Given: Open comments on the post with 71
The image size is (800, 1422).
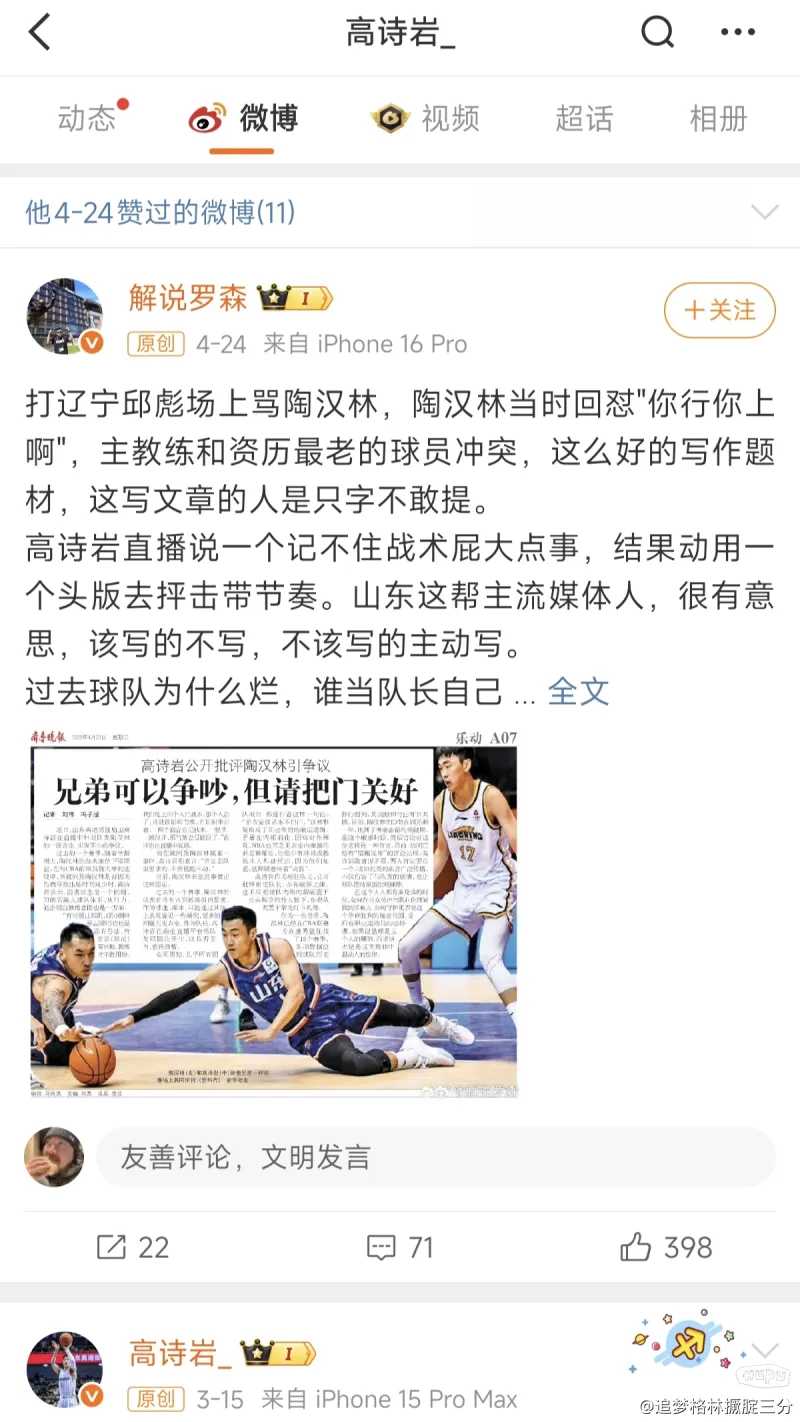Looking at the screenshot, I should (400, 1247).
